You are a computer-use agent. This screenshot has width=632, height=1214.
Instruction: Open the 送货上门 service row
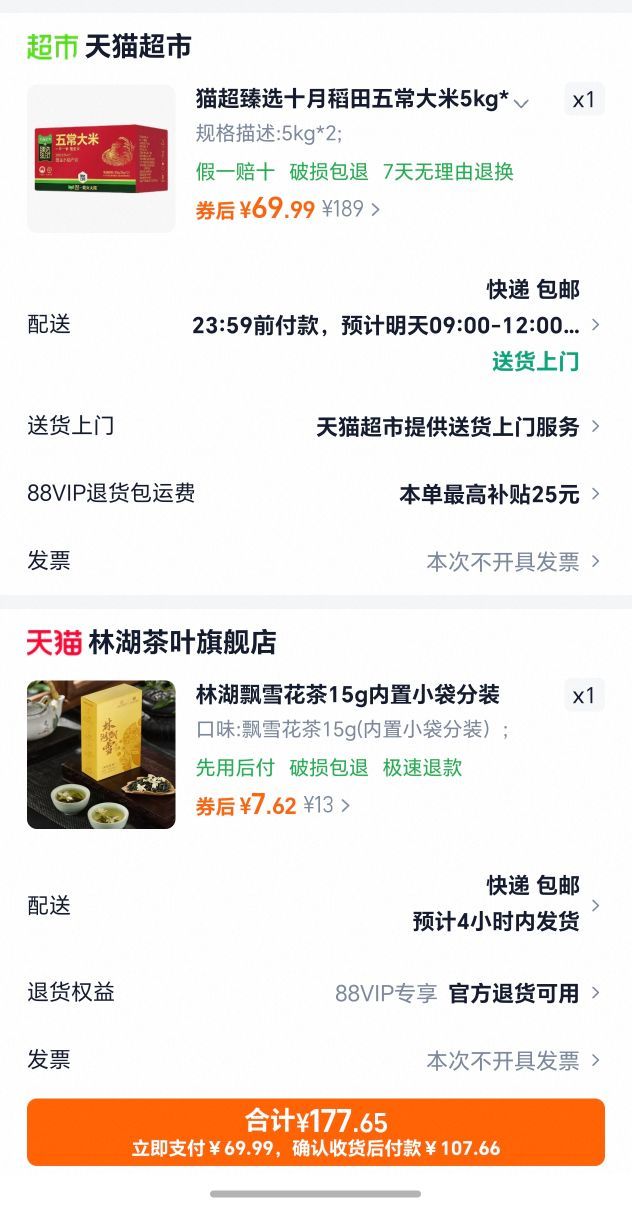(x=316, y=426)
